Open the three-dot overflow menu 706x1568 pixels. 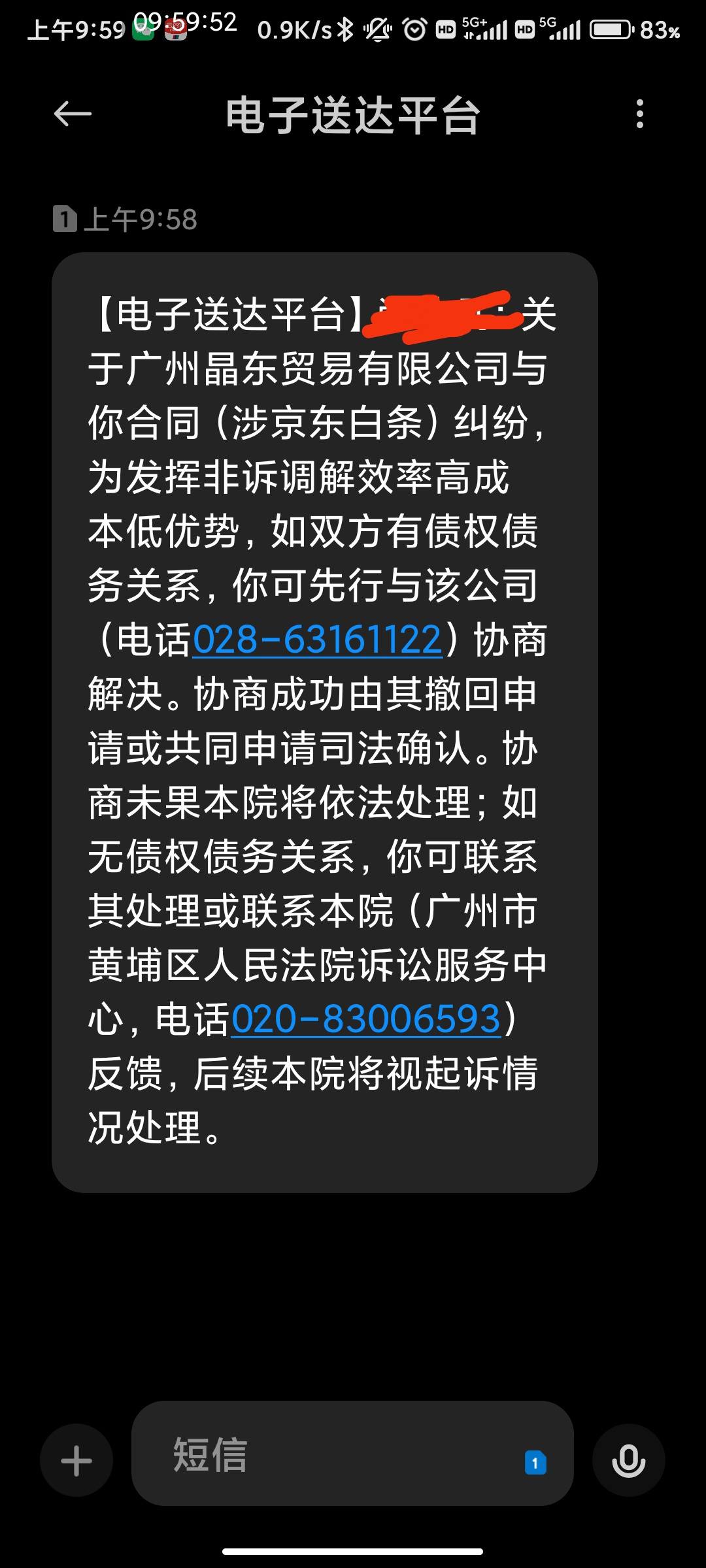(x=640, y=114)
